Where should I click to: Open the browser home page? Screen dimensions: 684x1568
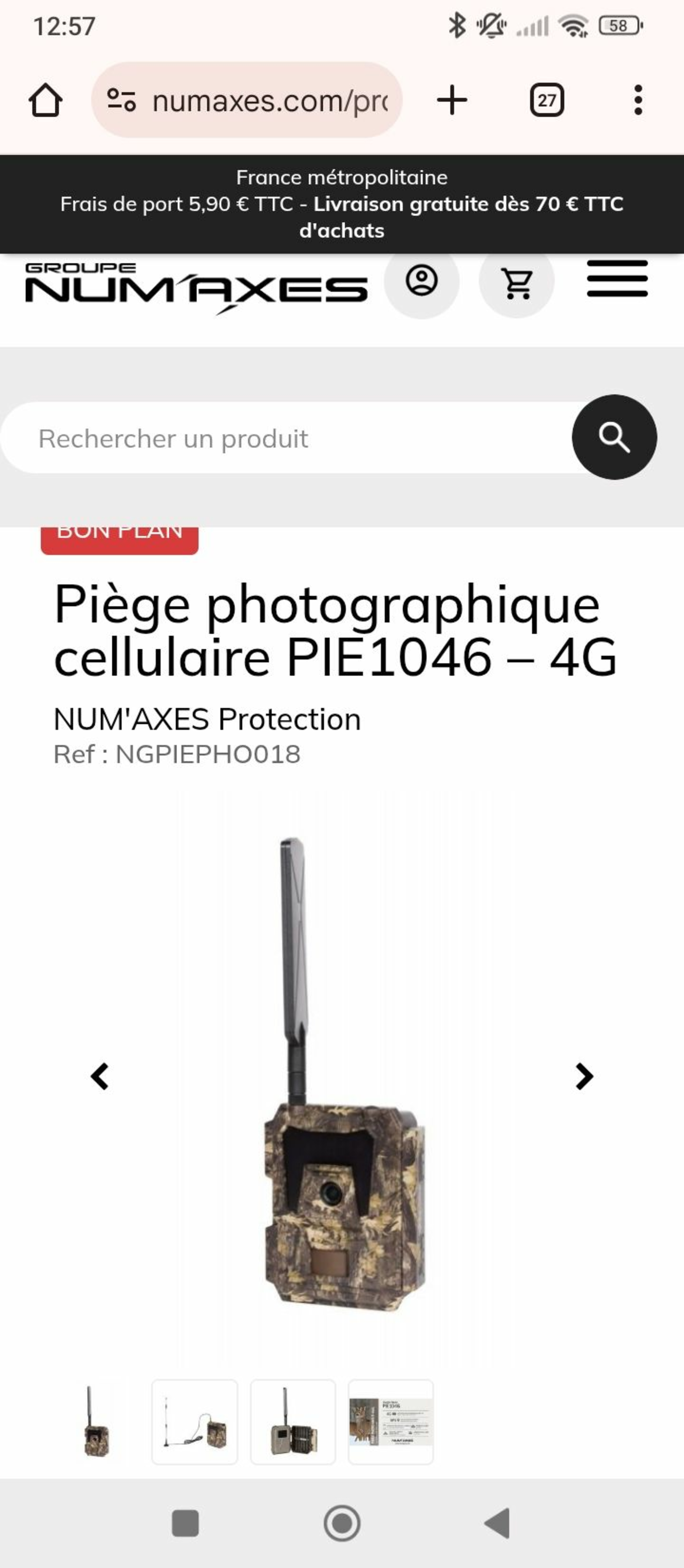[46, 100]
